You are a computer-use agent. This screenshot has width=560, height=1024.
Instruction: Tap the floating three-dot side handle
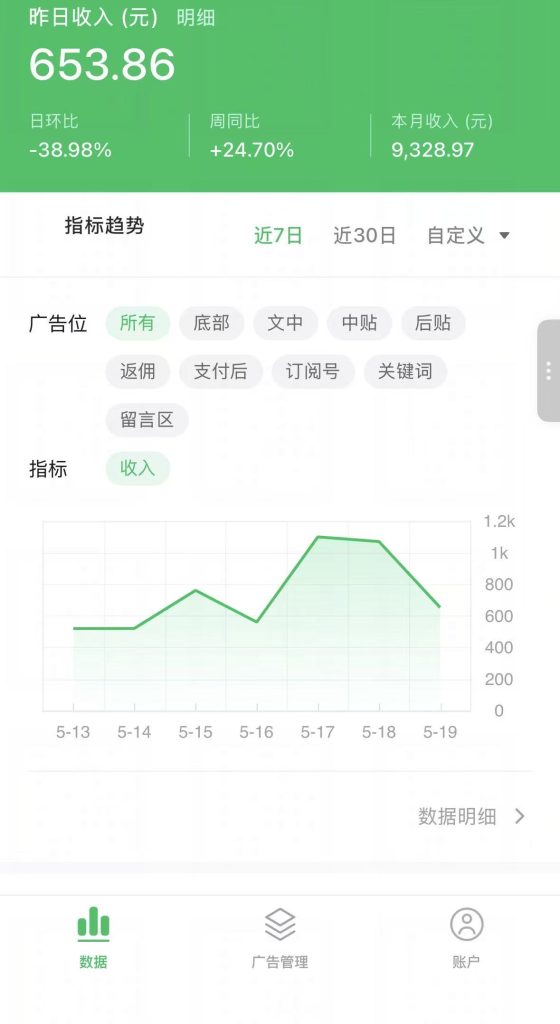pyautogui.click(x=548, y=370)
